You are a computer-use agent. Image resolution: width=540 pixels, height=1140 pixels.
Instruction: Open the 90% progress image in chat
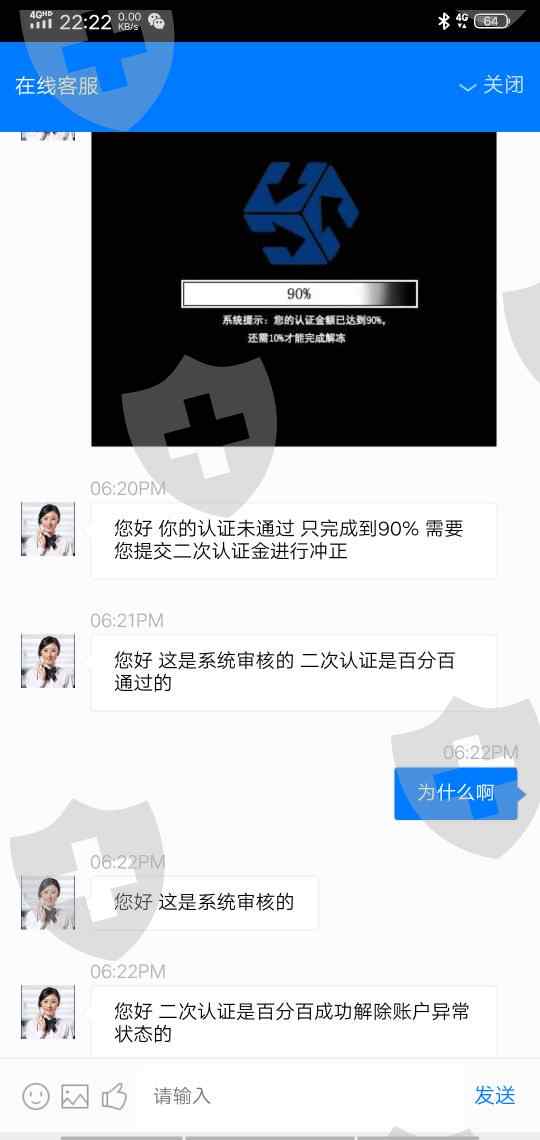point(294,289)
